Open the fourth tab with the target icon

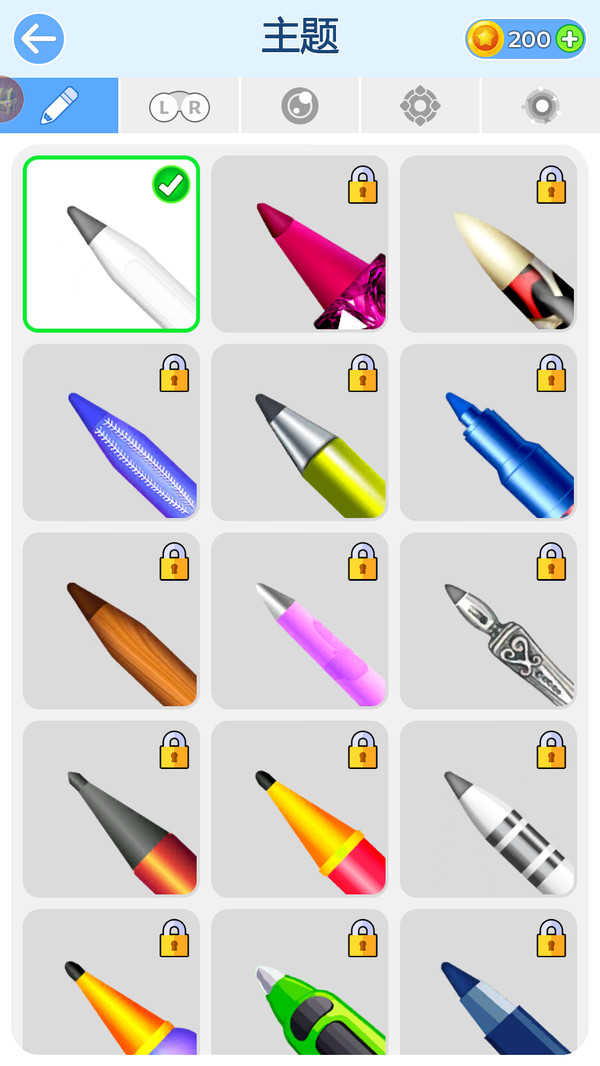click(x=420, y=106)
